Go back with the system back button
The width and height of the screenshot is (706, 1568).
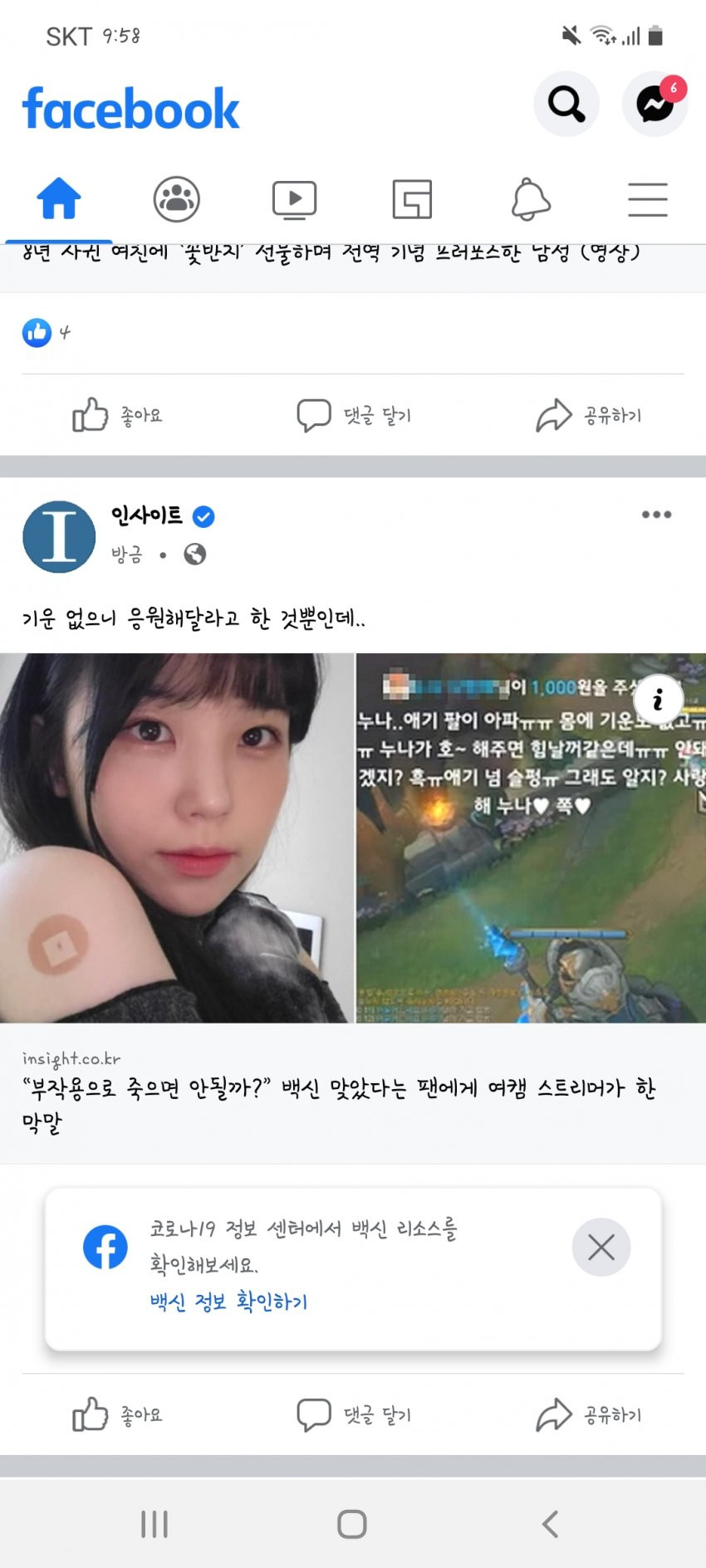point(550,1524)
